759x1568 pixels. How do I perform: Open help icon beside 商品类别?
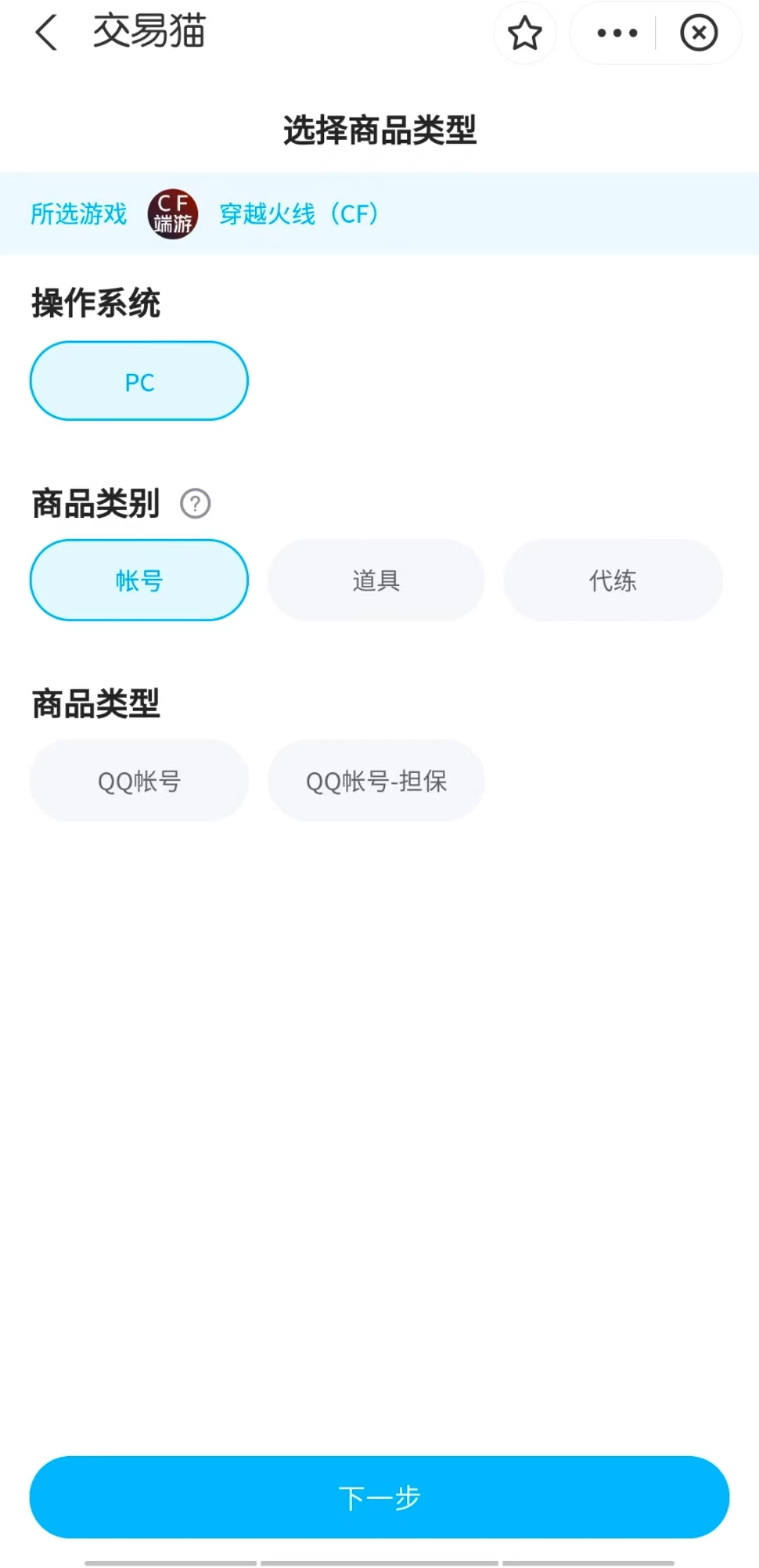[x=195, y=504]
